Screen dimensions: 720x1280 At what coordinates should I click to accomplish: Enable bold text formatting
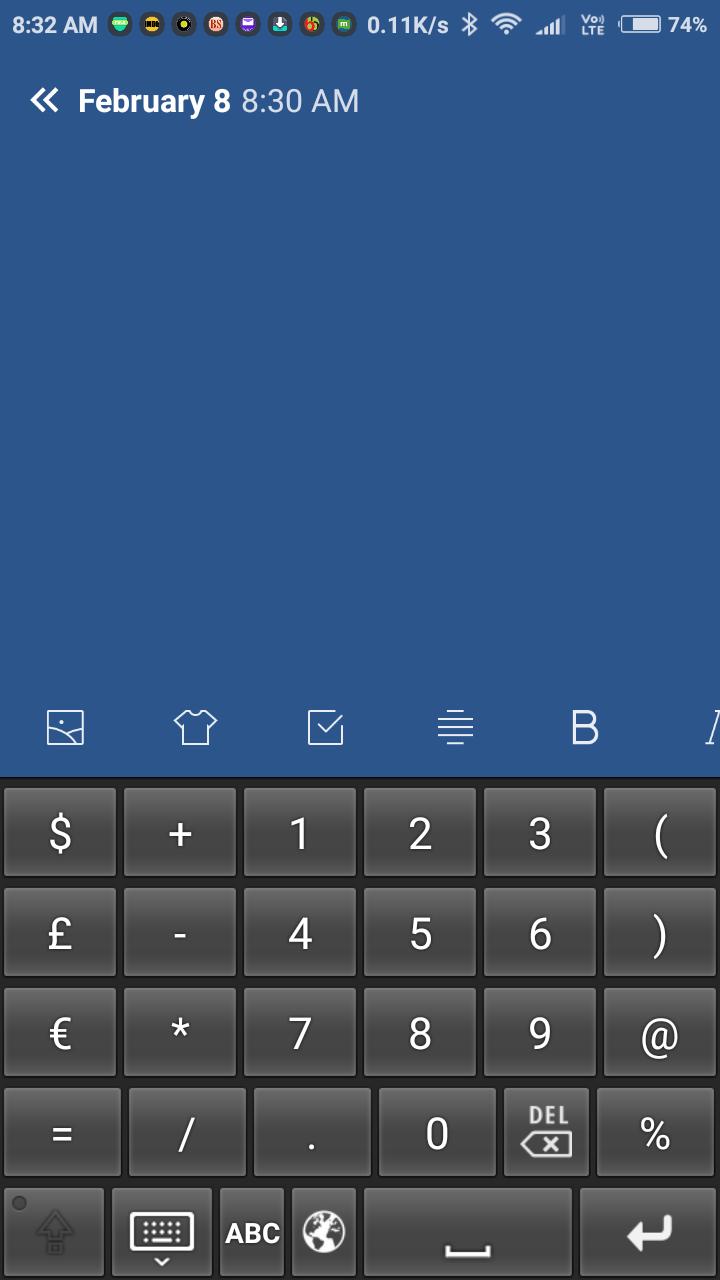(584, 727)
